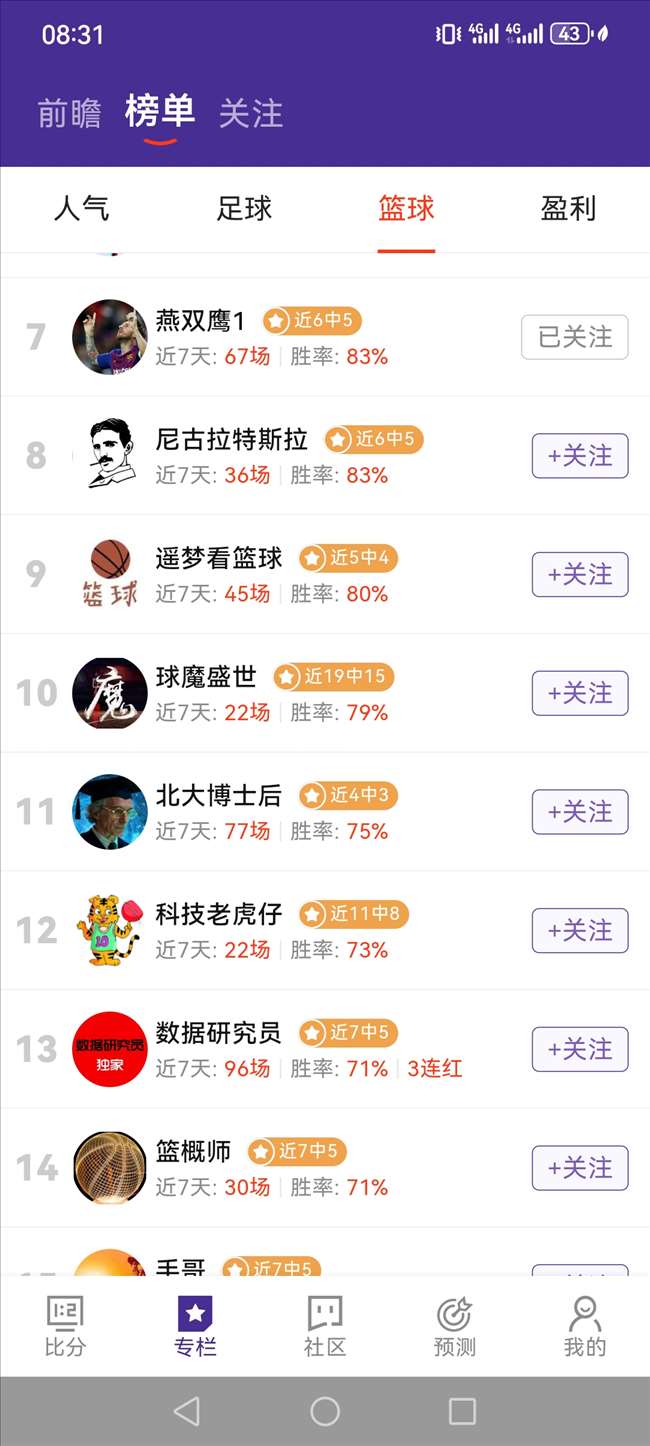Go to 比分 in bottom navigation
This screenshot has height=1446, width=650.
click(x=65, y=1326)
